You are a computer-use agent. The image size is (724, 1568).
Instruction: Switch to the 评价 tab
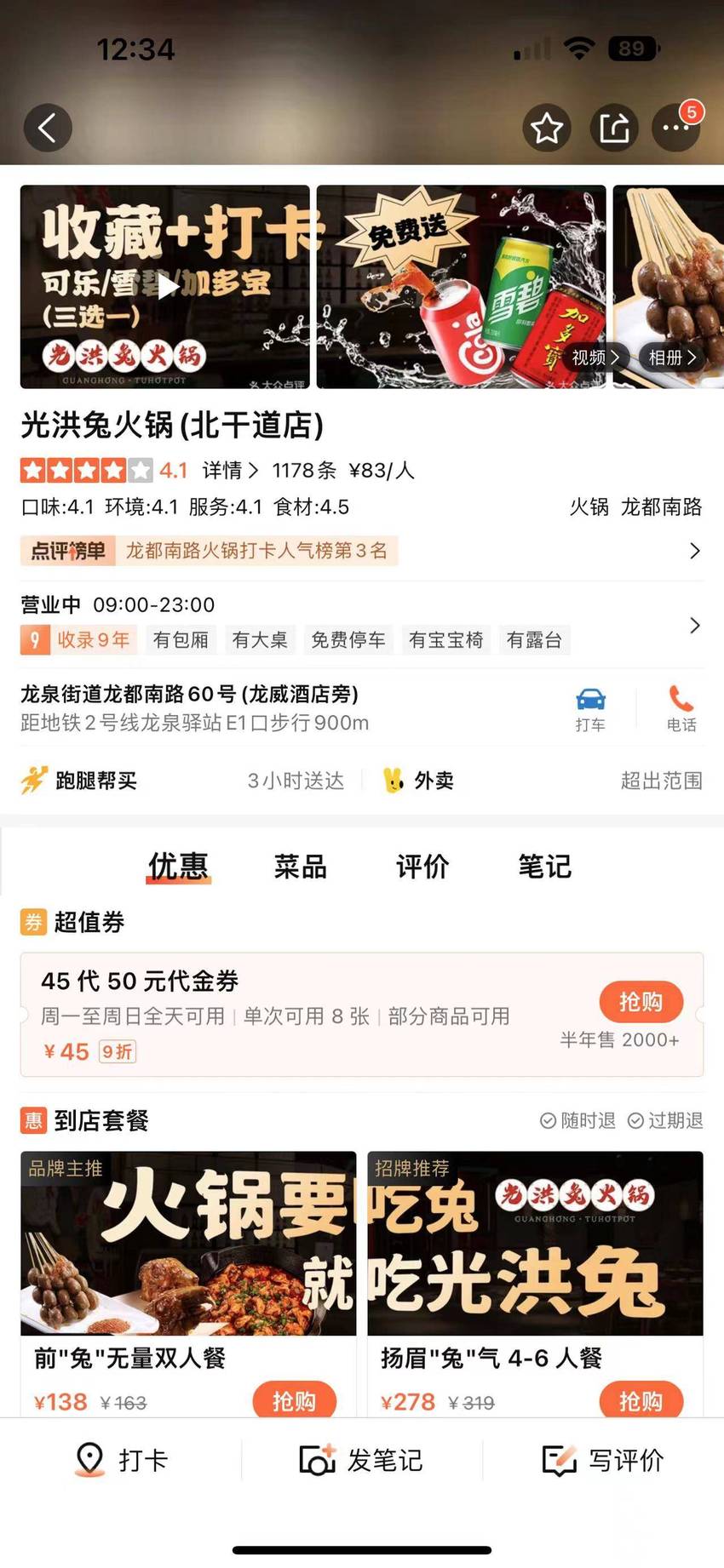[422, 867]
